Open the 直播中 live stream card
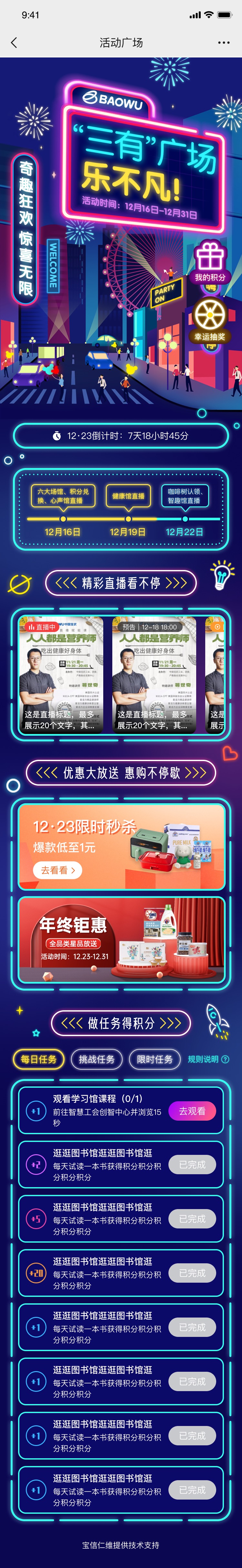 pos(62,673)
